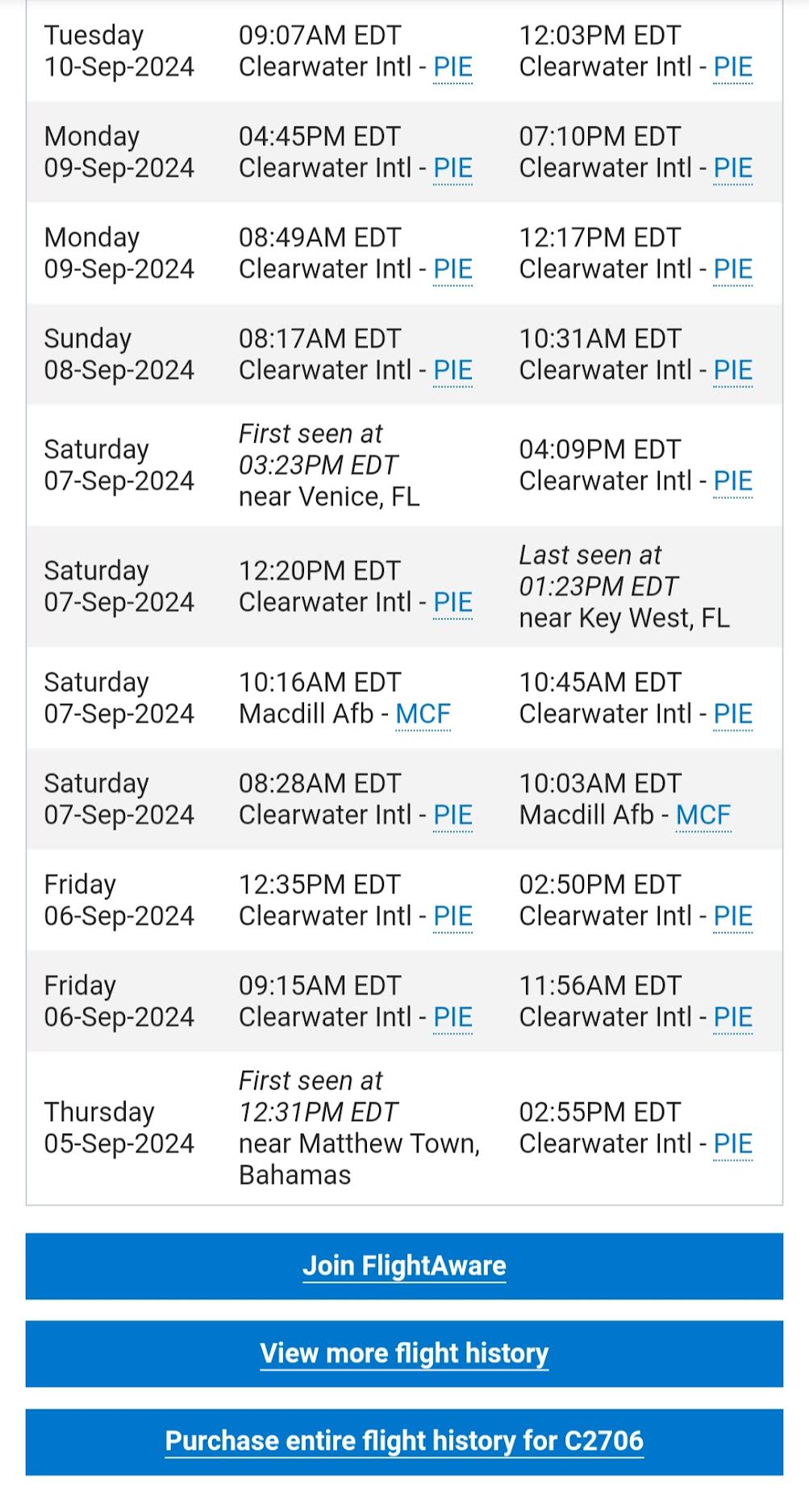Select PIE link under 04:45PM EDT departure
The height and width of the screenshot is (1512, 809).
click(452, 168)
